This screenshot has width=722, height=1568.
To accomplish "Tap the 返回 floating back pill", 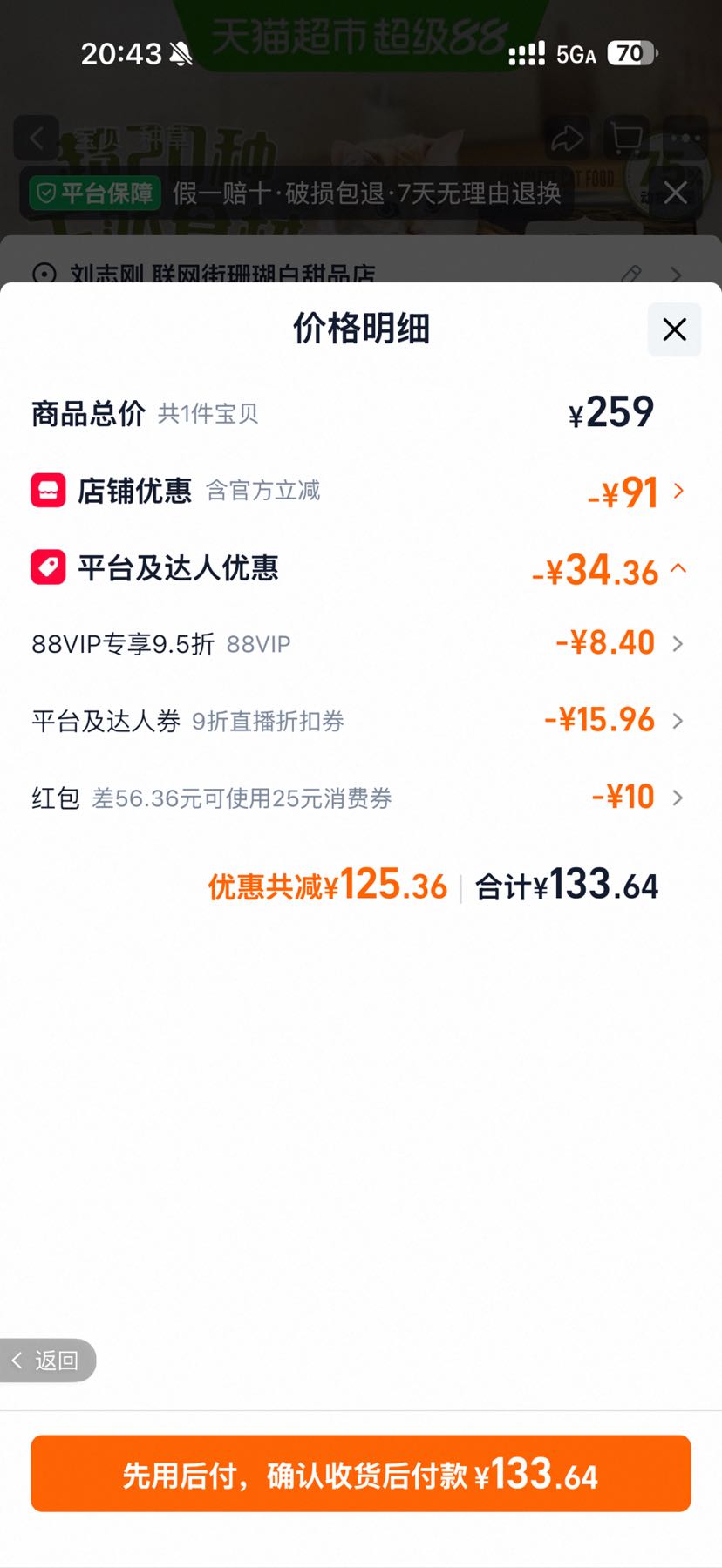I will click(47, 1361).
